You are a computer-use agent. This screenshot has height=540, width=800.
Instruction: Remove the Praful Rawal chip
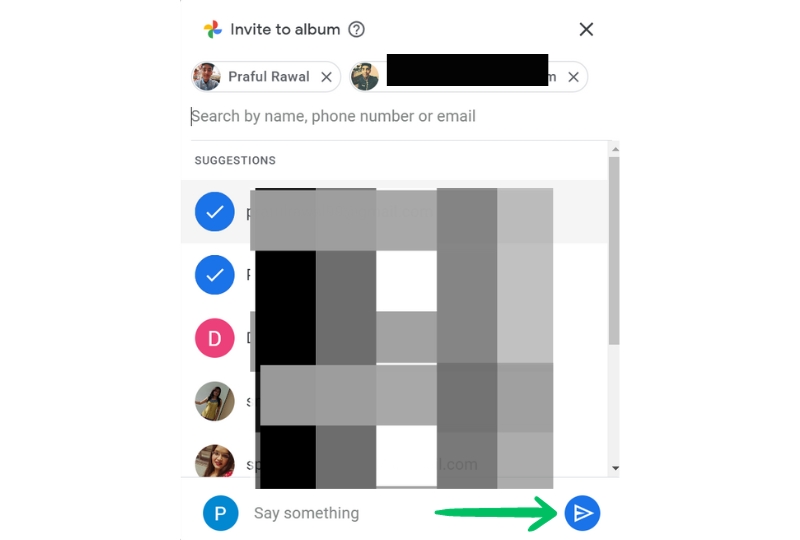[x=326, y=77]
